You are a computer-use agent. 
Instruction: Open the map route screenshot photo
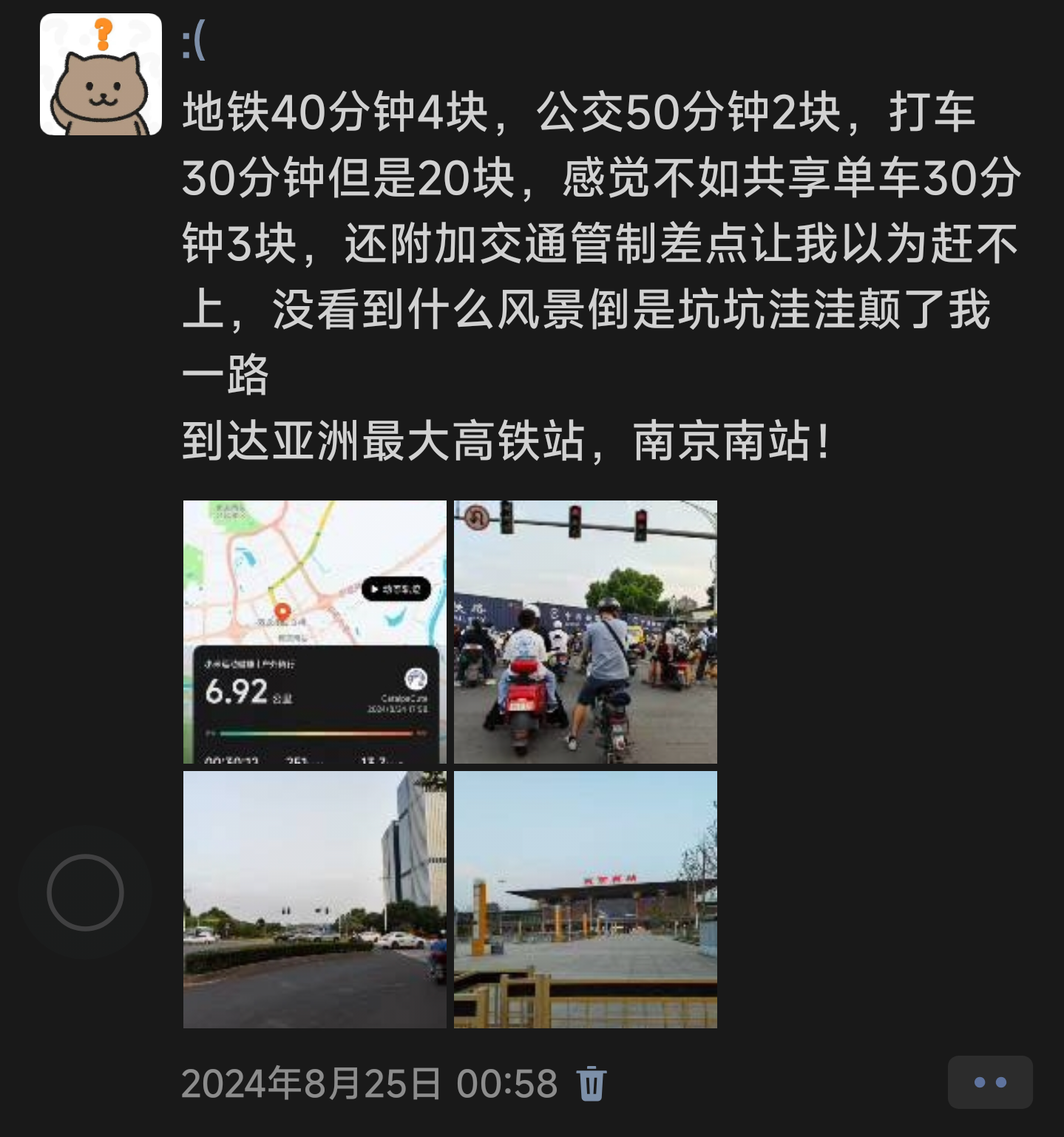(315, 632)
